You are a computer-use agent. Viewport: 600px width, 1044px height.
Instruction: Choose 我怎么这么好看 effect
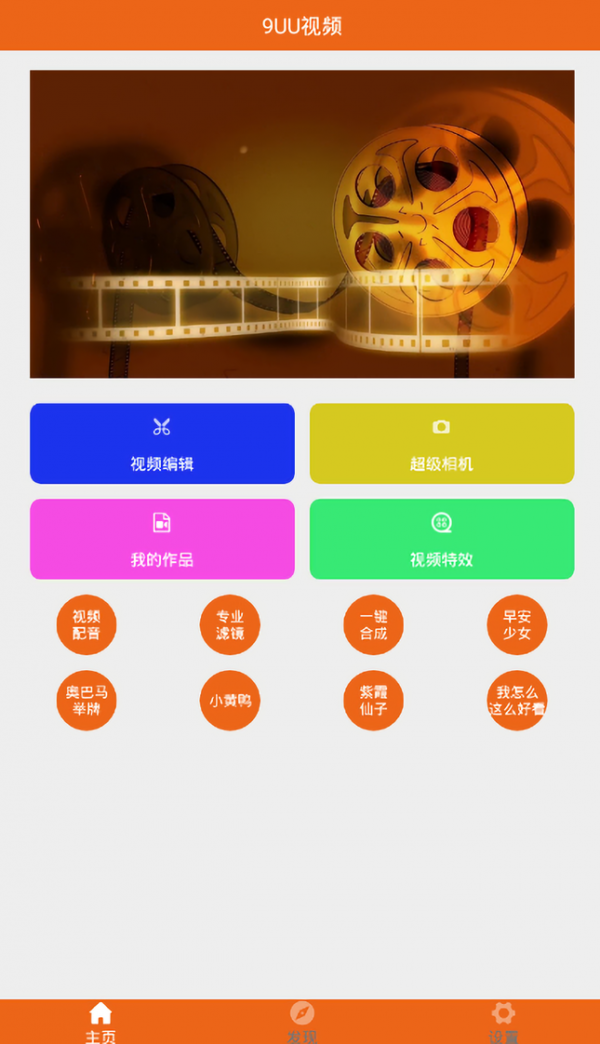[517, 700]
